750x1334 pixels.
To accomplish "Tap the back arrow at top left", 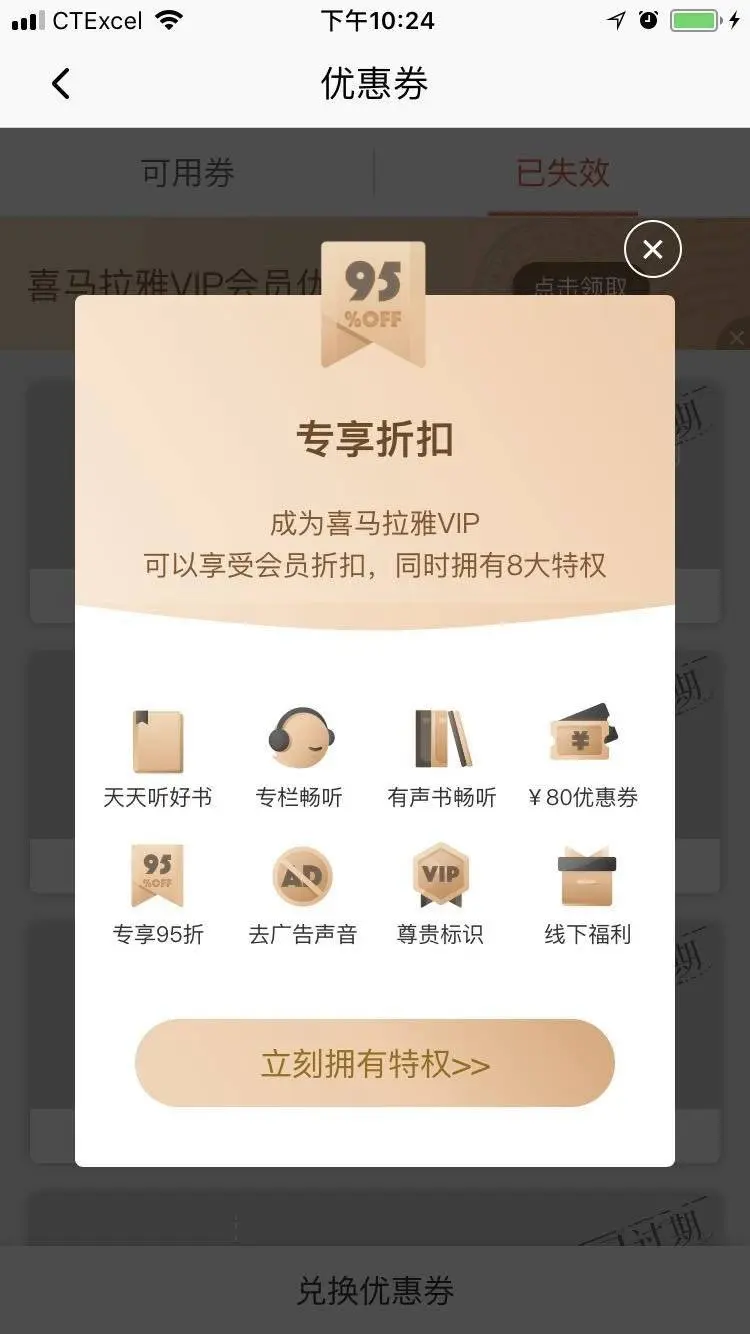I will click(62, 84).
